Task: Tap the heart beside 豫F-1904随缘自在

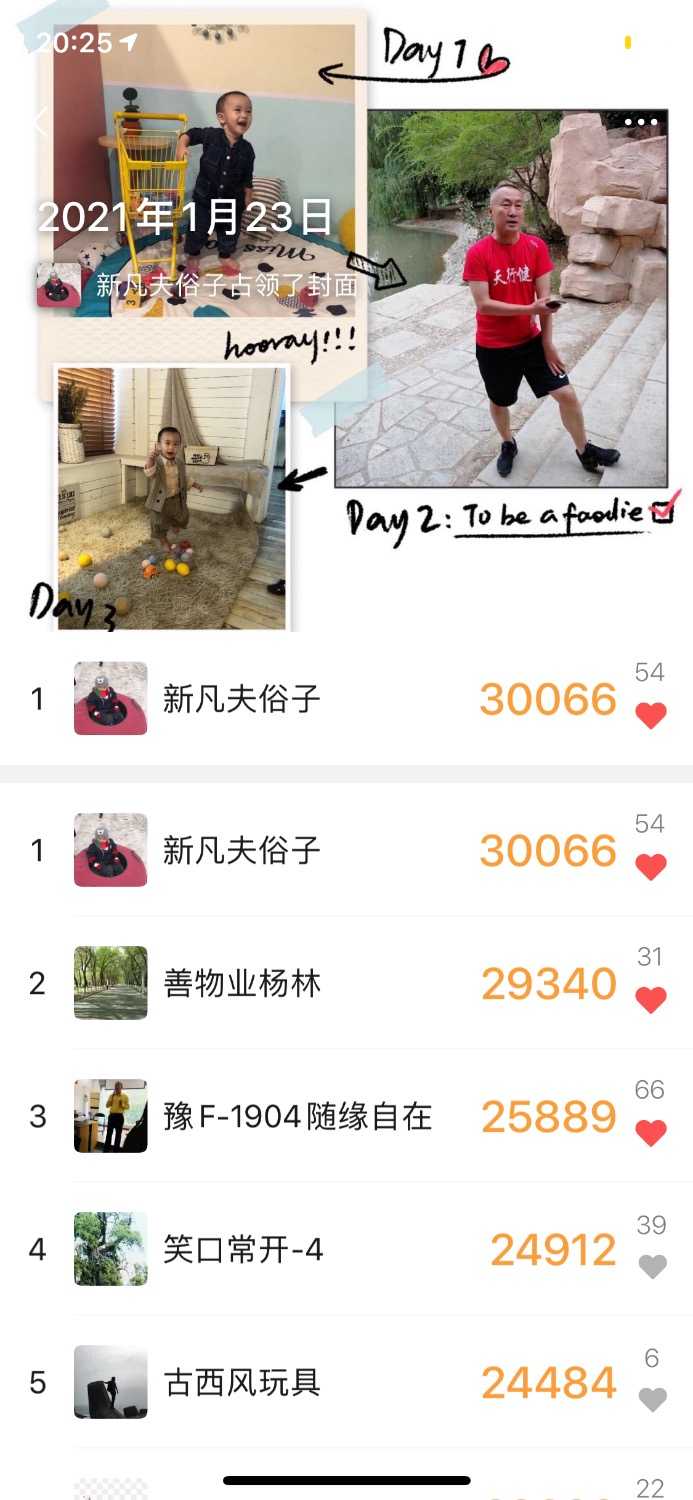Action: (651, 1132)
